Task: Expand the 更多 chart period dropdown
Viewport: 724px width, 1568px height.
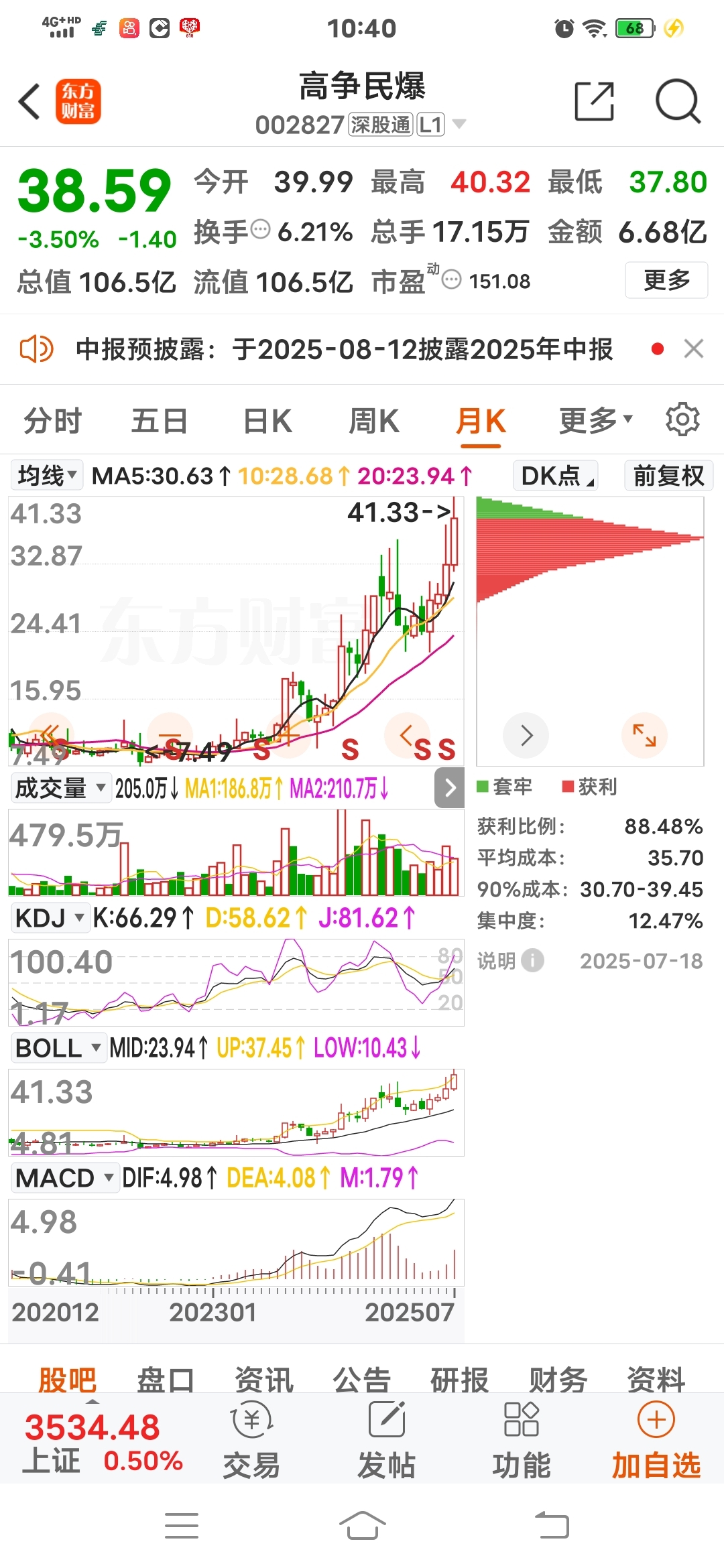Action: coord(595,421)
